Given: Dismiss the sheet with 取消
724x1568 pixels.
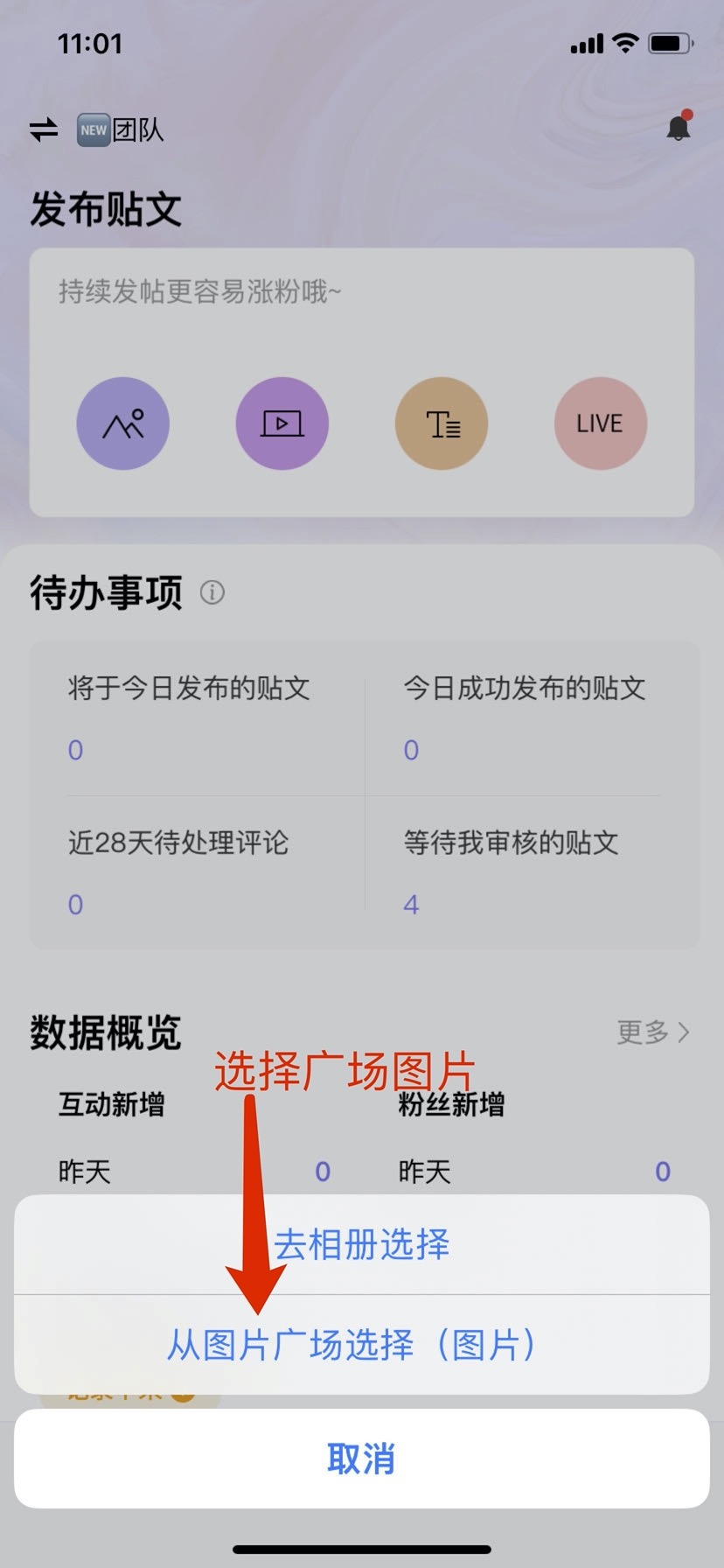Looking at the screenshot, I should point(361,1459).
